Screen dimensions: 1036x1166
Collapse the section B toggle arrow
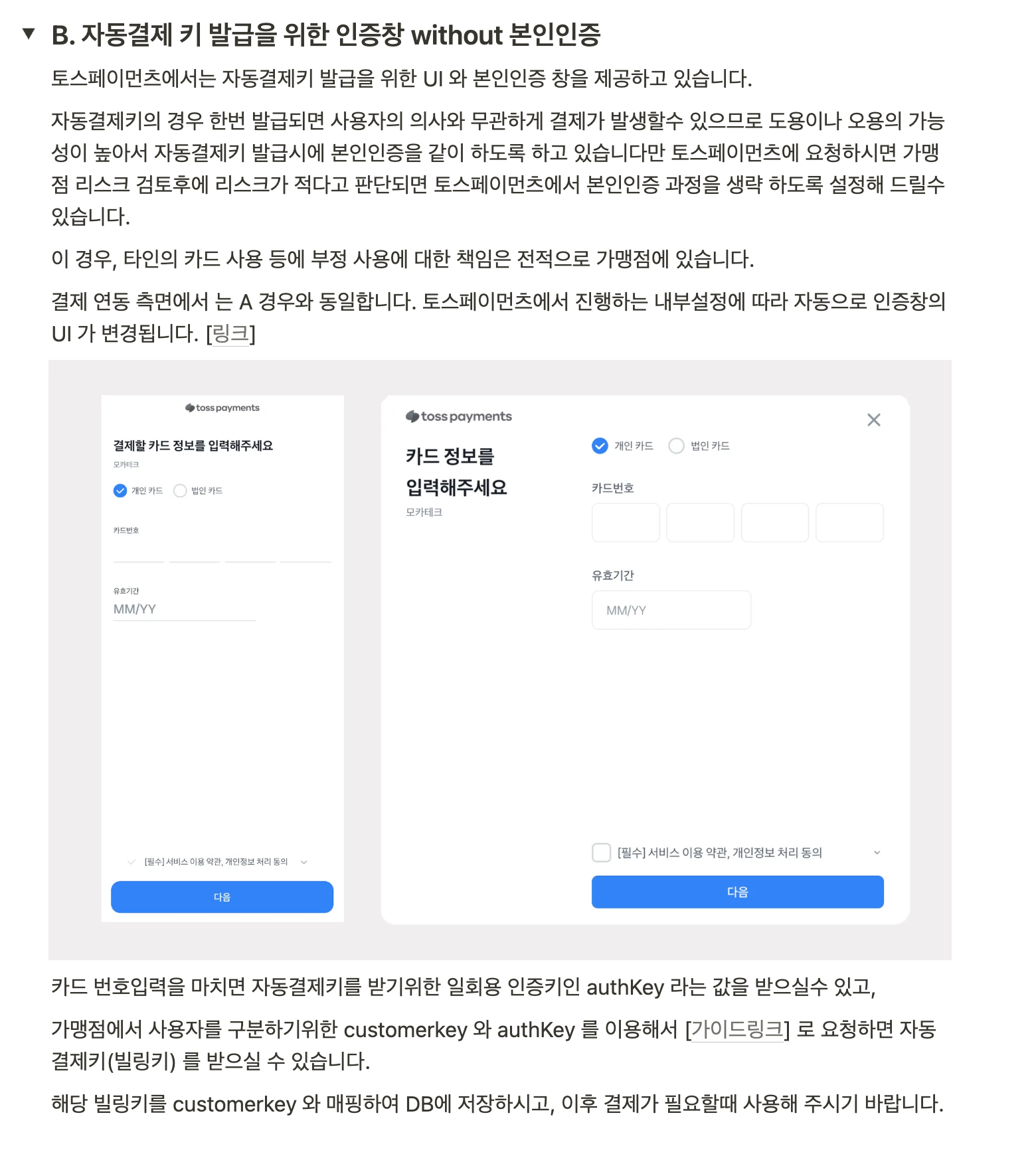(x=29, y=33)
